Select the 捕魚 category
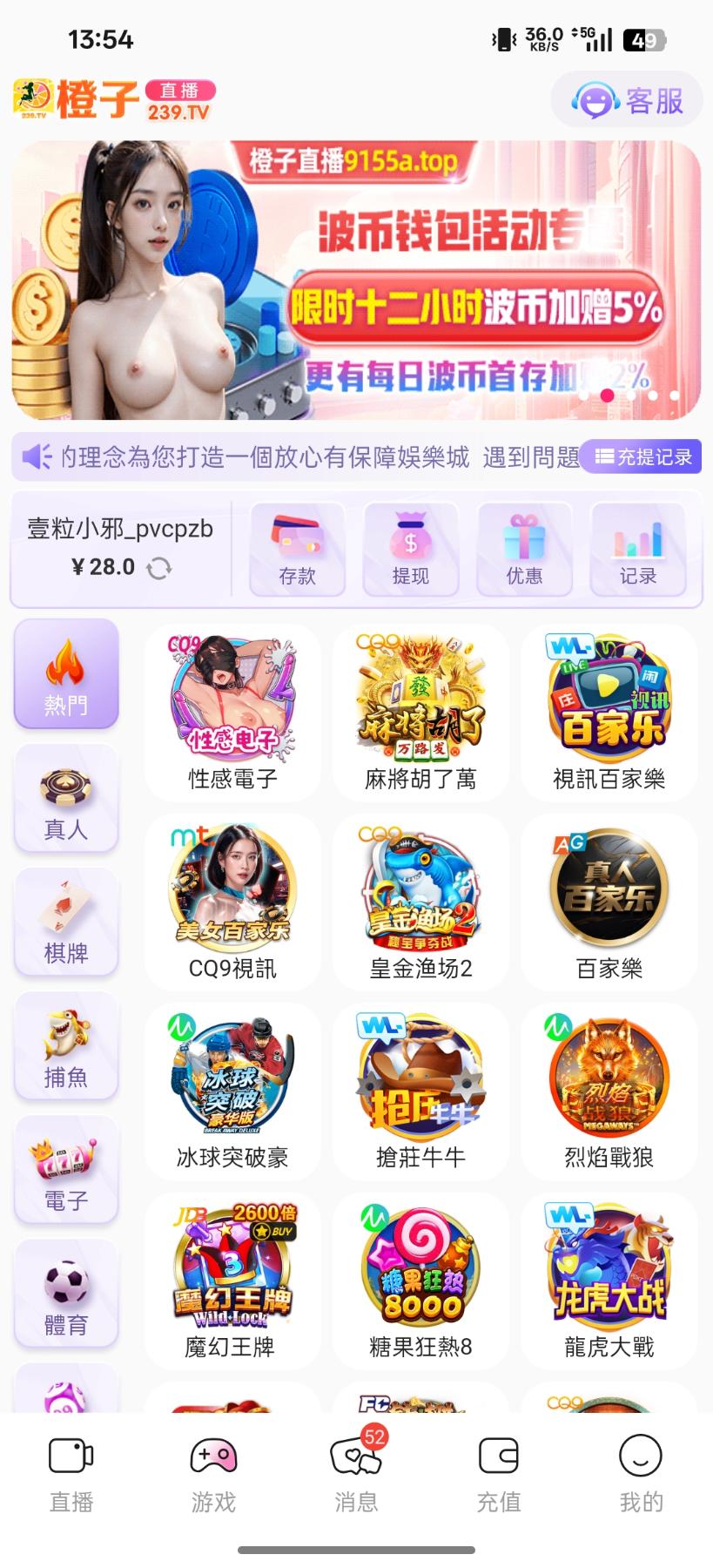 pos(66,1047)
